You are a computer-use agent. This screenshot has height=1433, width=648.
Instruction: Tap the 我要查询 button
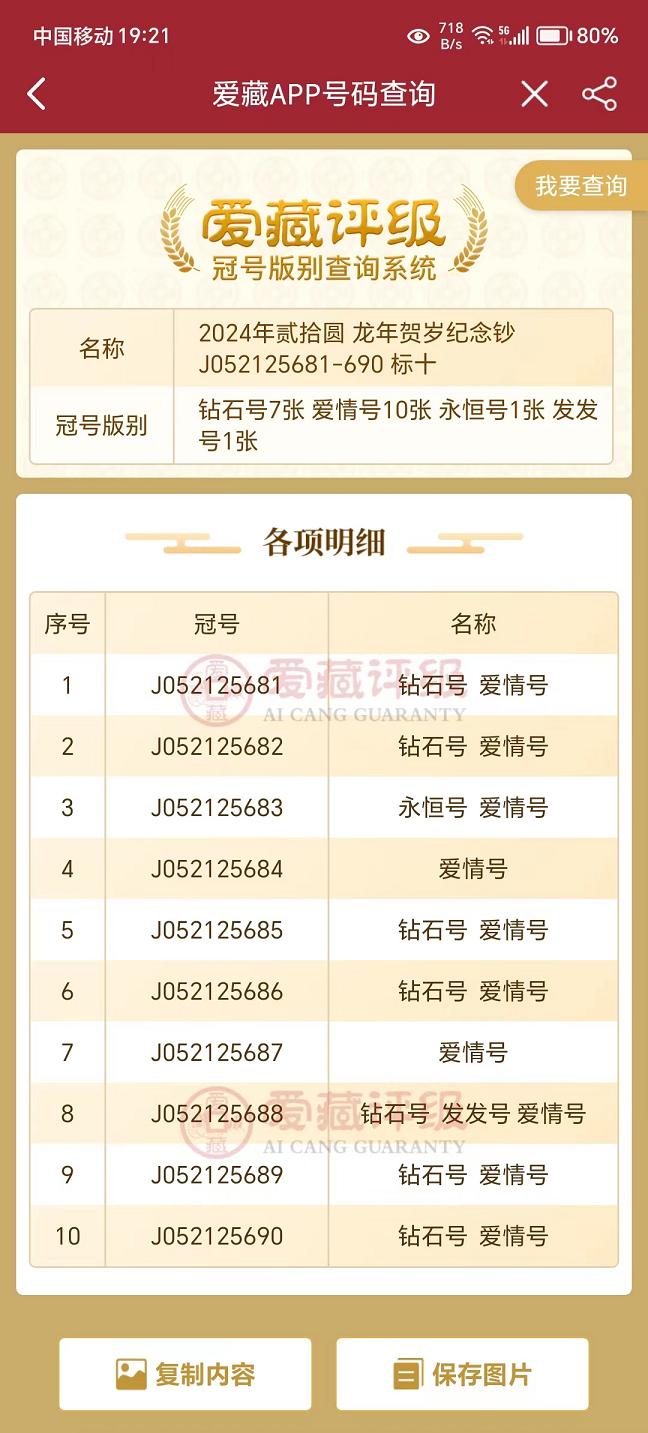[x=579, y=186]
